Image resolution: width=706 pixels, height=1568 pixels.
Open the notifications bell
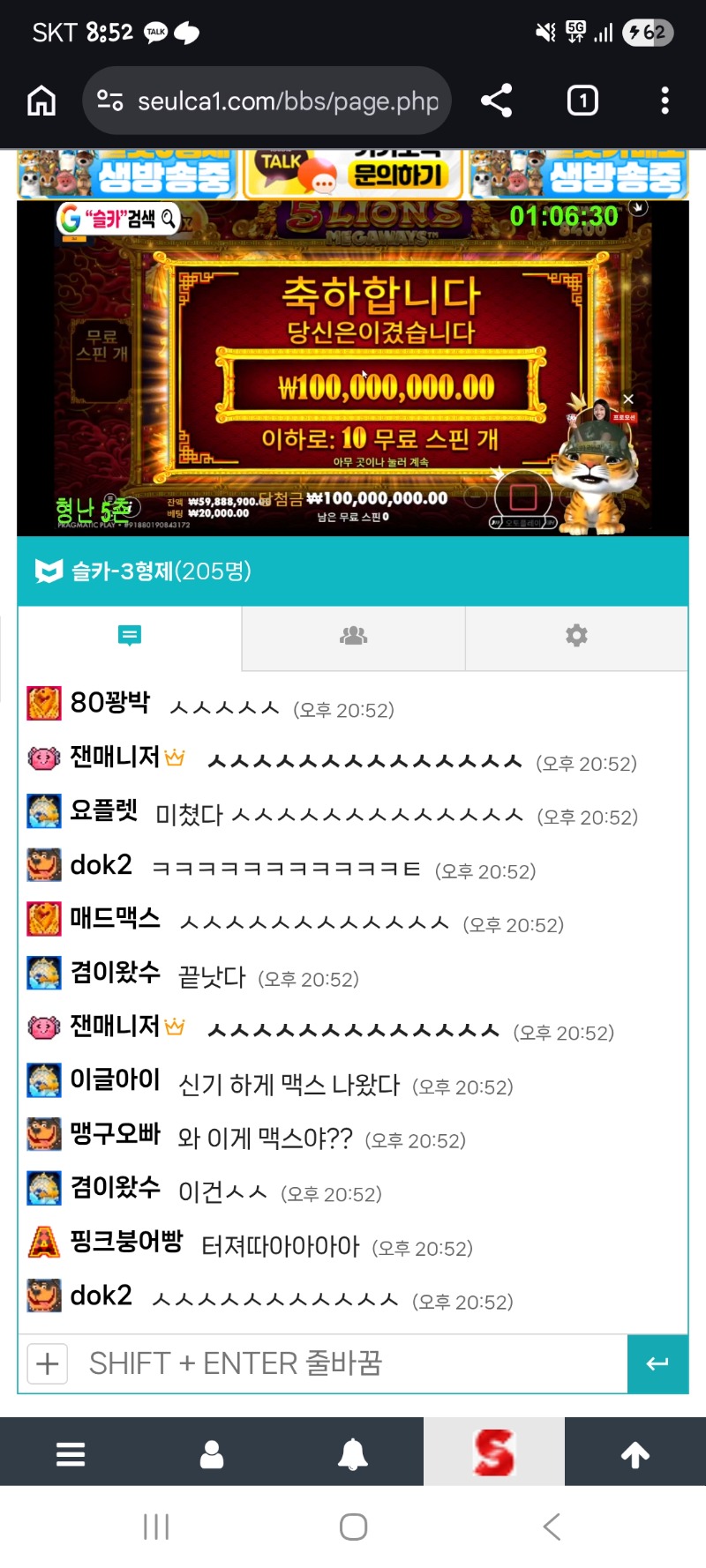pos(353,1453)
